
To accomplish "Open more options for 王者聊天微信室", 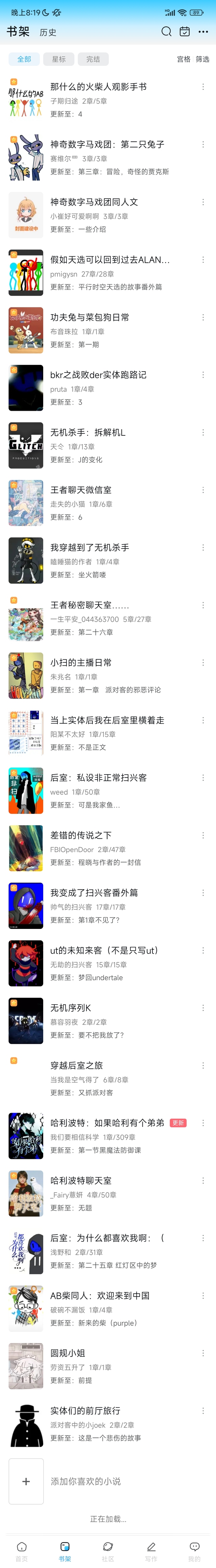I will pyautogui.click(x=202, y=490).
